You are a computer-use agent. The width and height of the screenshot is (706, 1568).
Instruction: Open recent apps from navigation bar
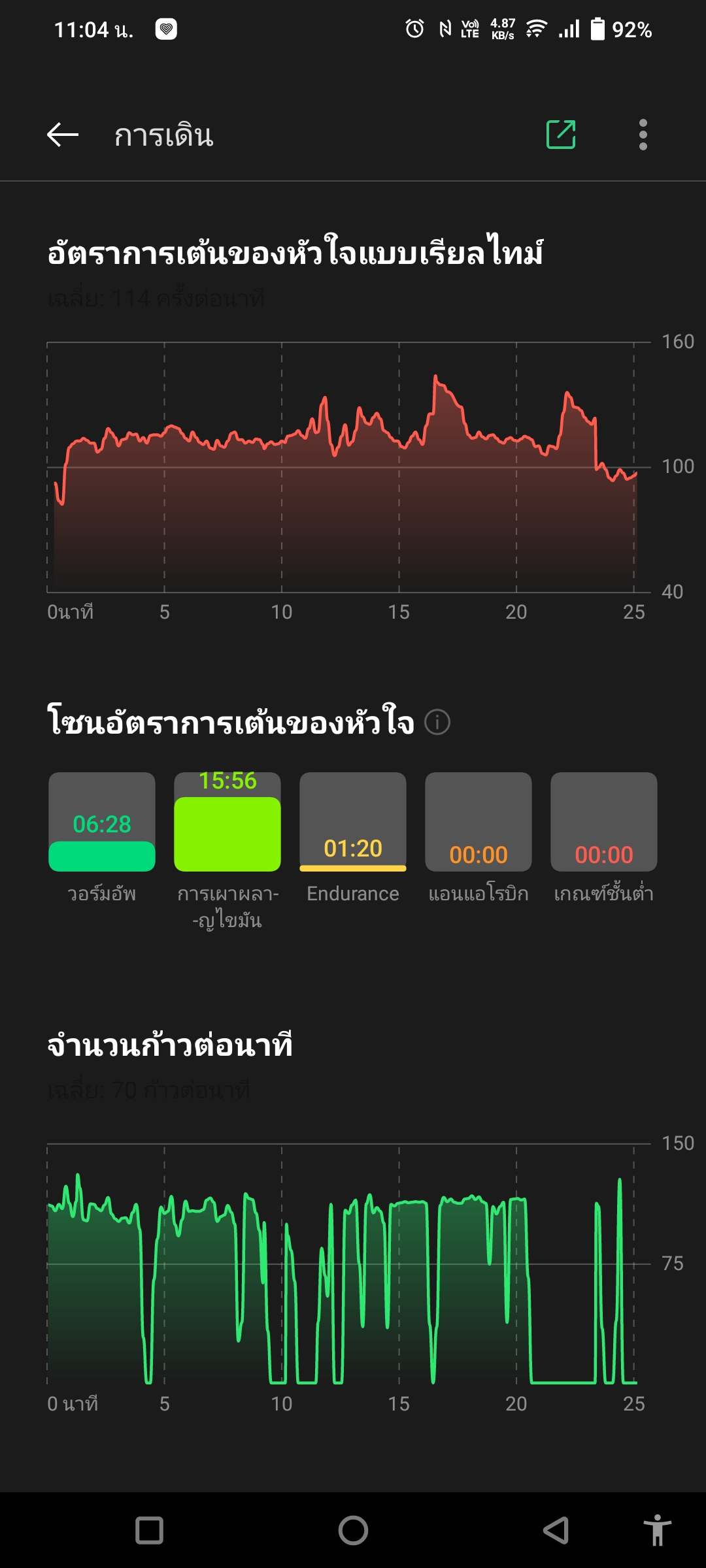[x=149, y=1530]
